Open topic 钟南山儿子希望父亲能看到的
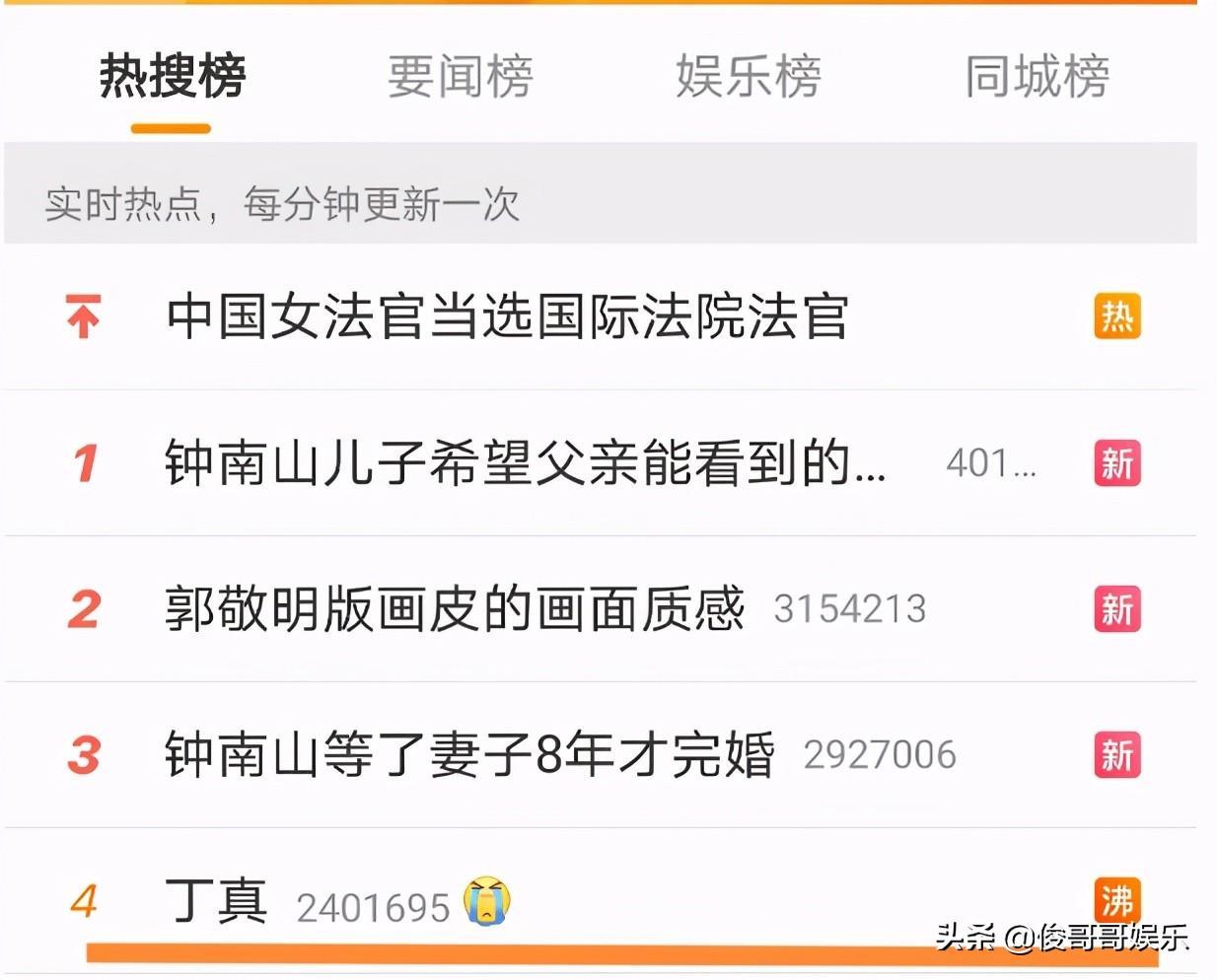1217x980 pixels. (525, 463)
